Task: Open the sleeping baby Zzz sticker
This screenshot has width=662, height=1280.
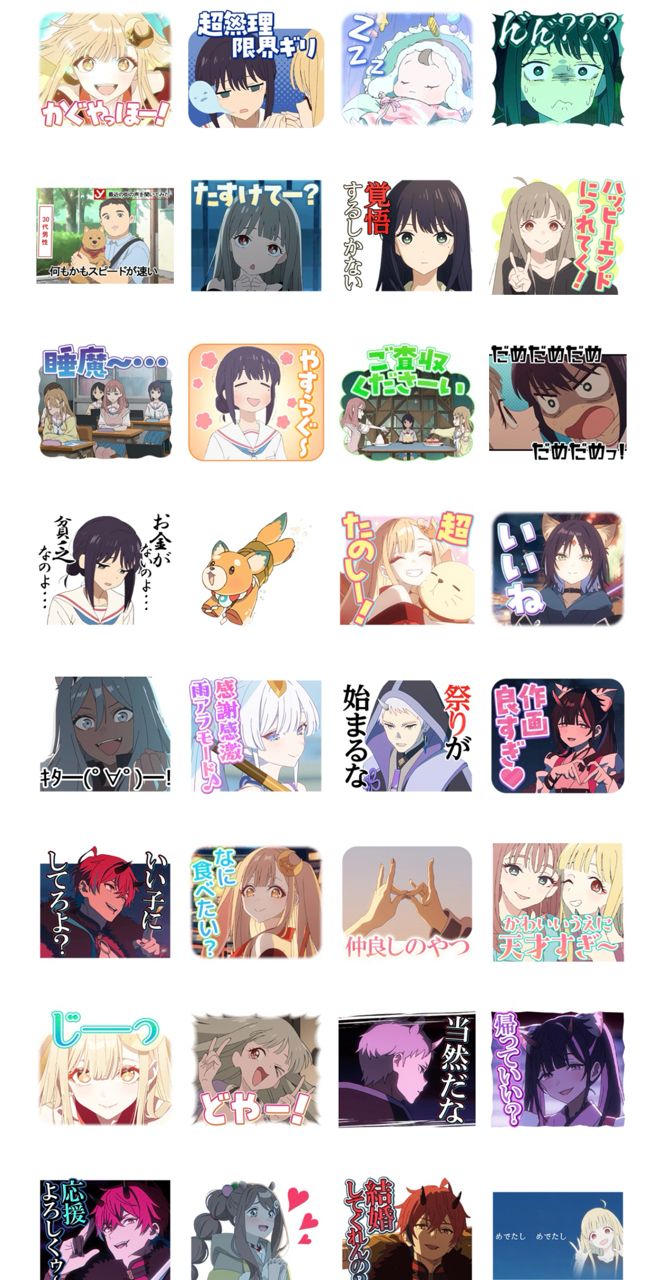Action: tap(407, 70)
